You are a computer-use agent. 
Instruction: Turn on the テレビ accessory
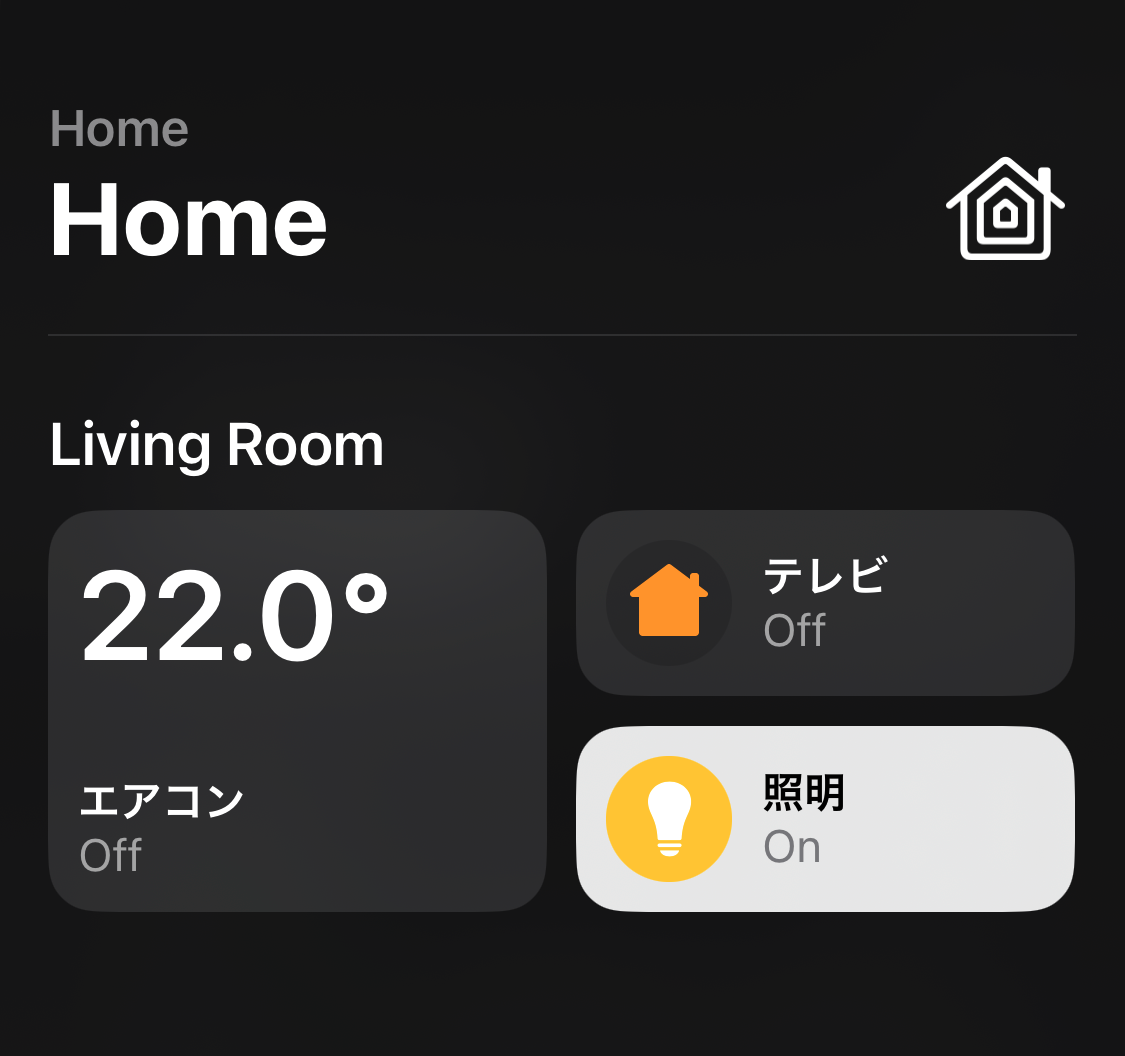tap(669, 603)
